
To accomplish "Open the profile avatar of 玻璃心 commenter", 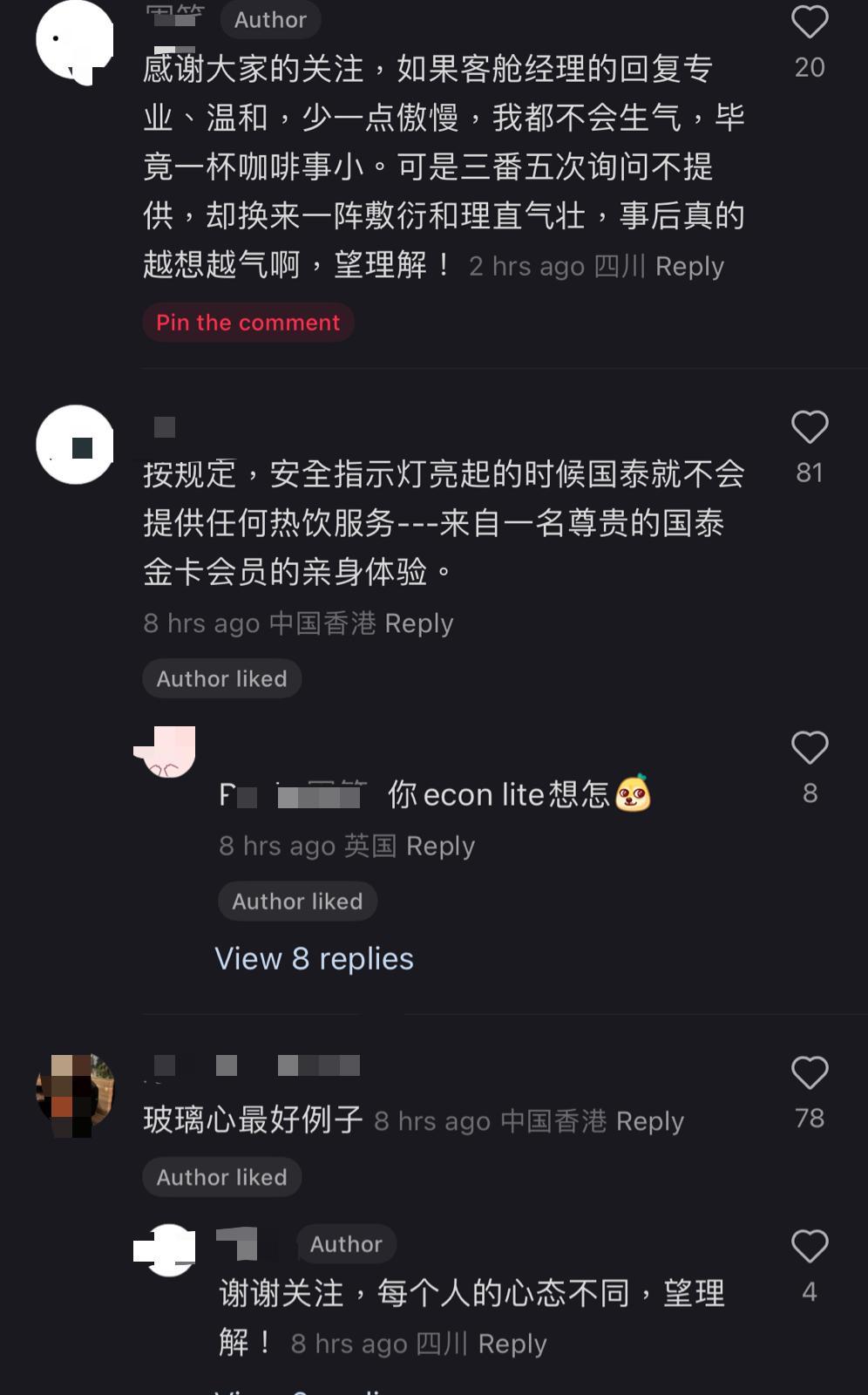I will click(x=75, y=1094).
